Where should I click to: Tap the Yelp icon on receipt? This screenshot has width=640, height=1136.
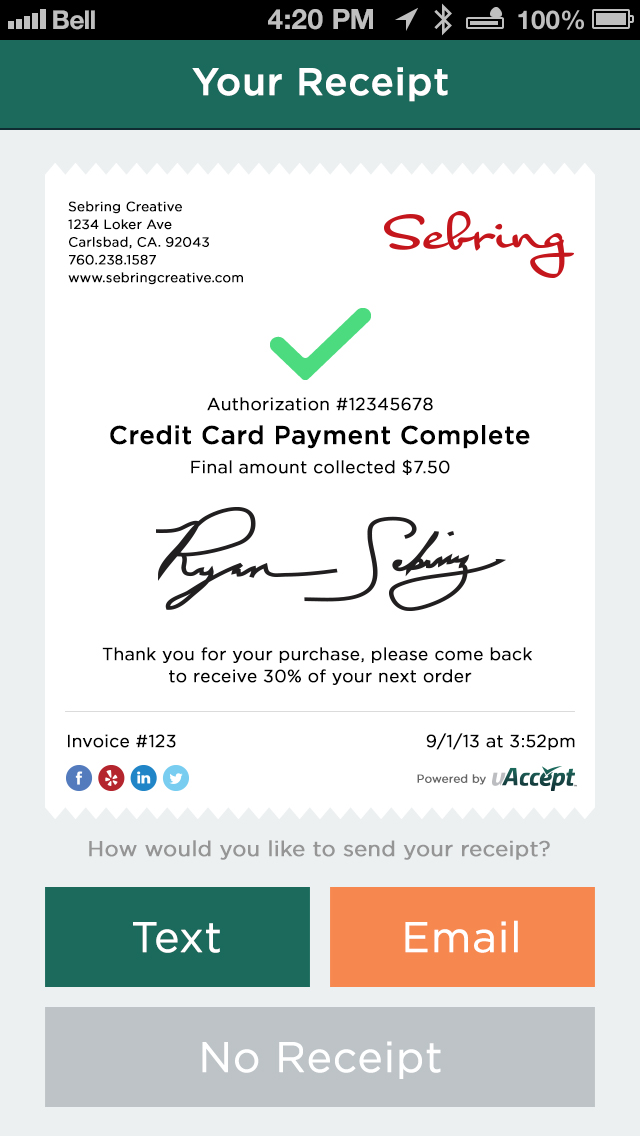[111, 777]
